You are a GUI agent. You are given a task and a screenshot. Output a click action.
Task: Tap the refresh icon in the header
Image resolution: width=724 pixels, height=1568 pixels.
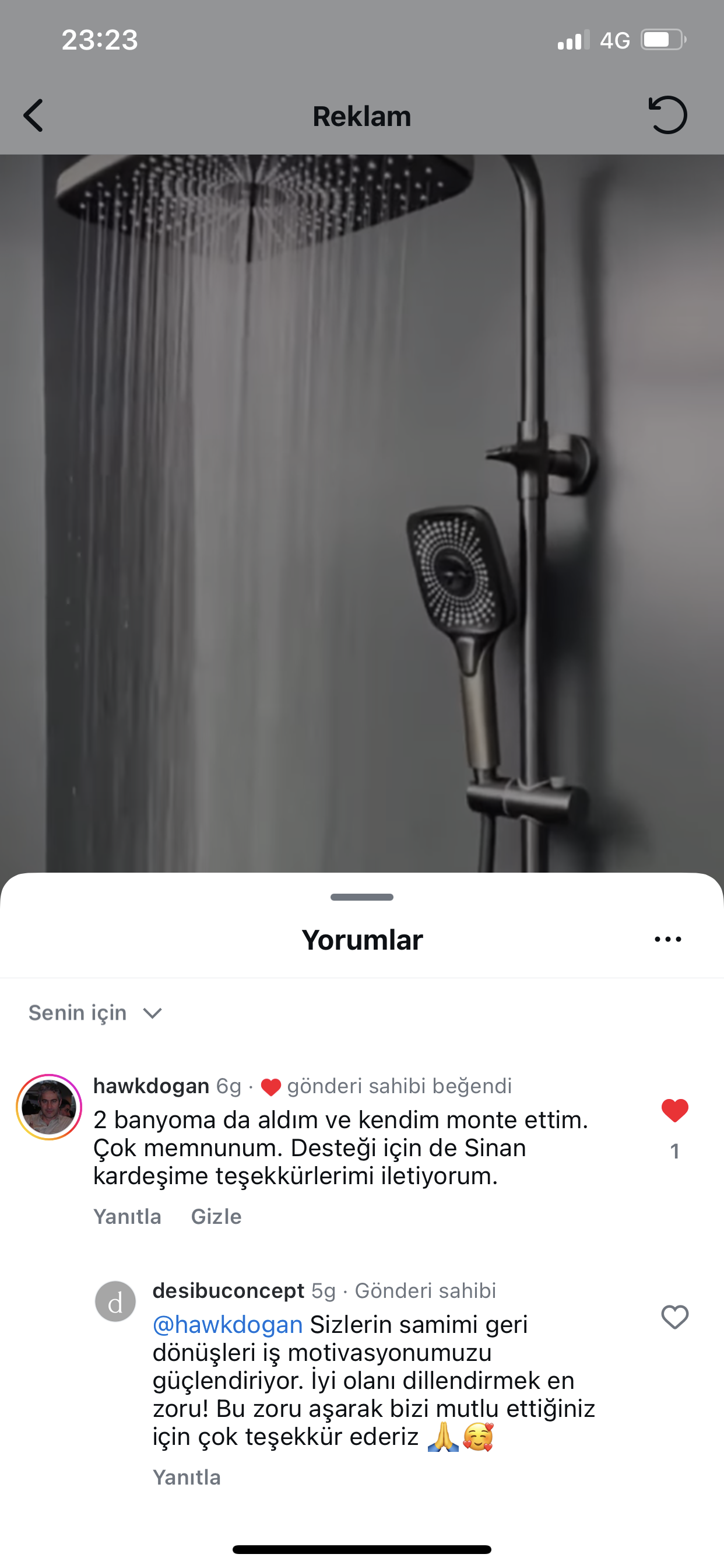click(x=667, y=115)
